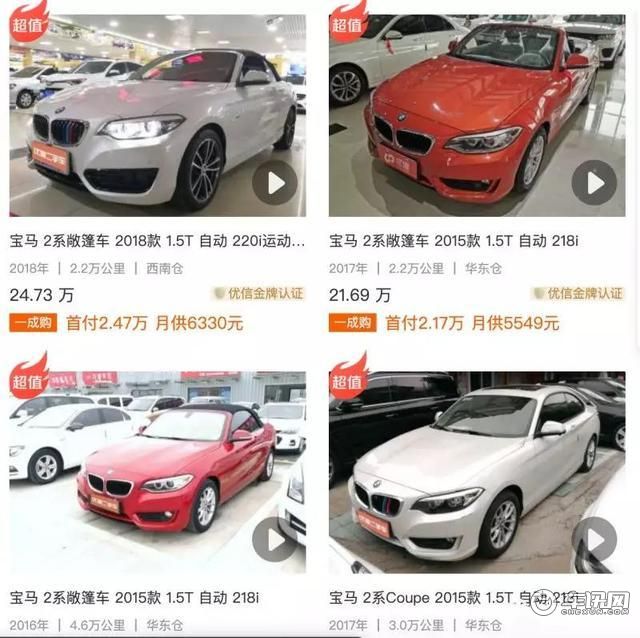
Task: Play the video of the red 218i convertible
Action: click(x=274, y=539)
